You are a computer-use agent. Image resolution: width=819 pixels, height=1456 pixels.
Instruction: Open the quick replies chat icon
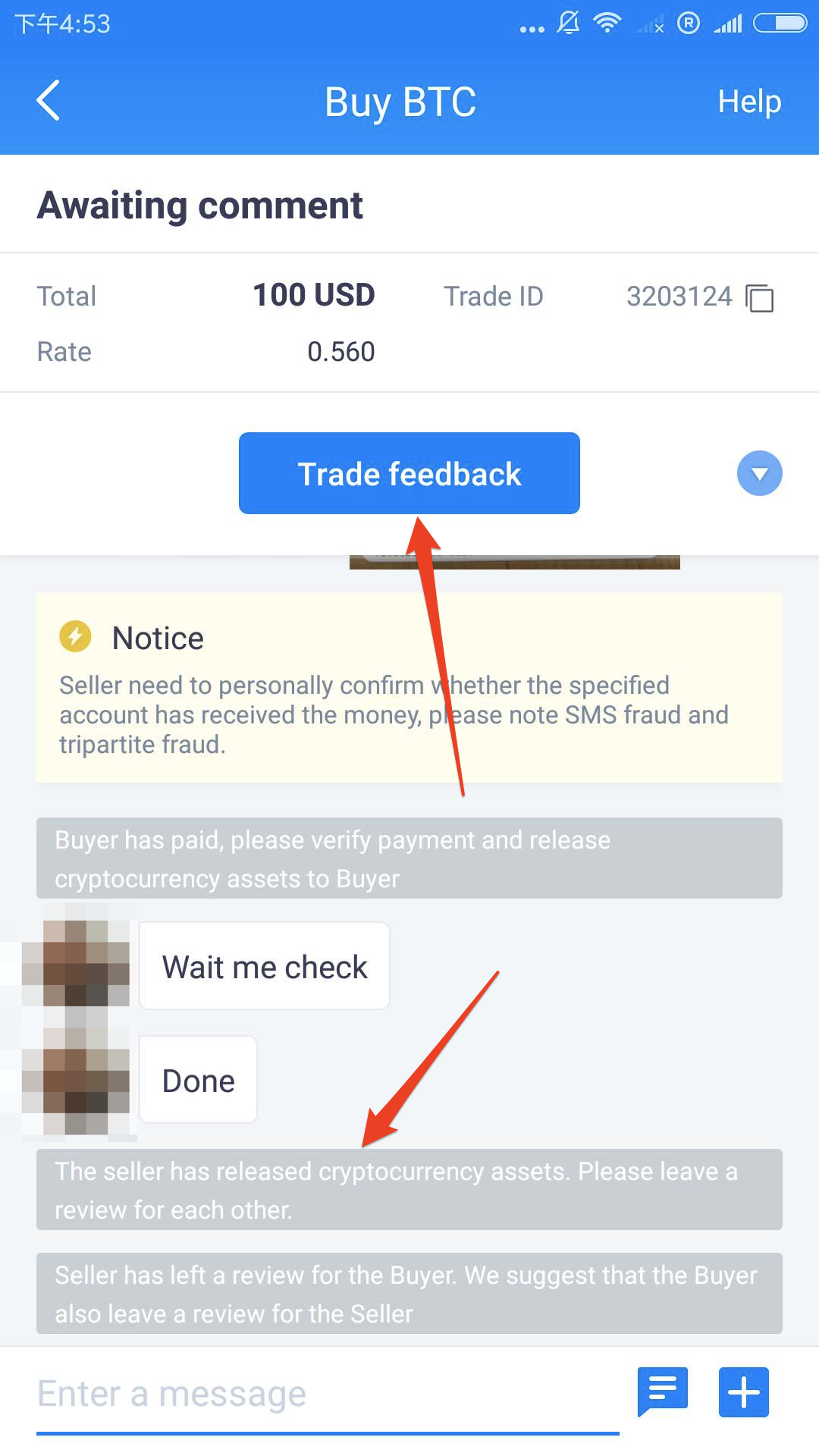663,1392
